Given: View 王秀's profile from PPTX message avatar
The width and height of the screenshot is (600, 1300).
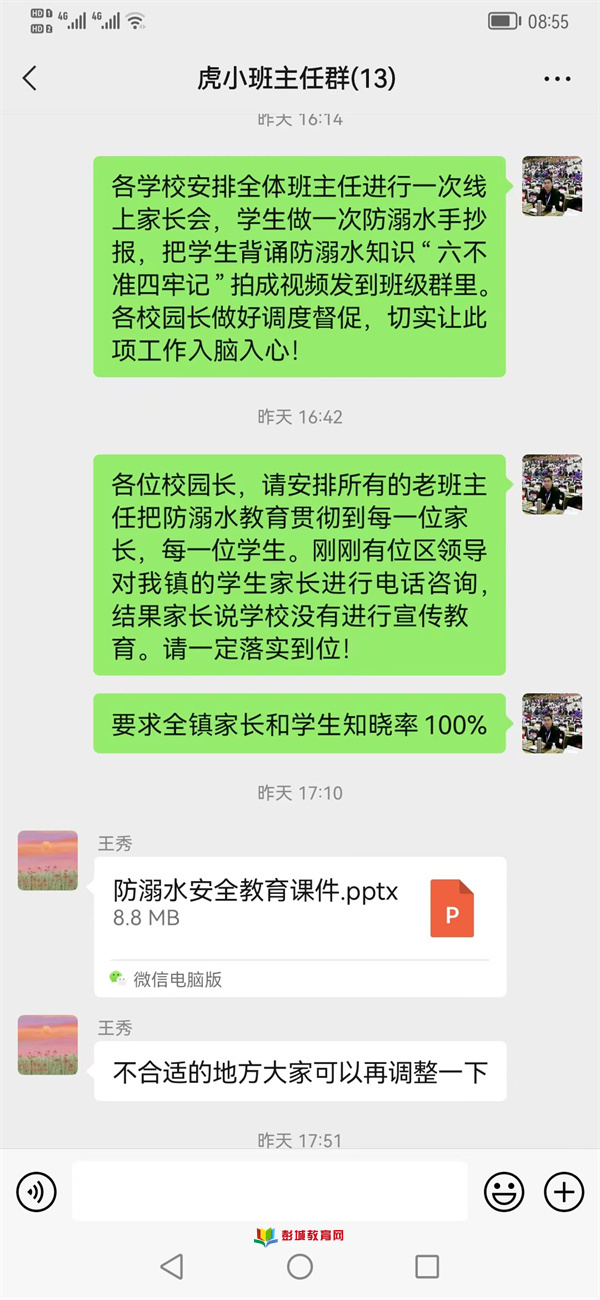Looking at the screenshot, I should [x=48, y=860].
